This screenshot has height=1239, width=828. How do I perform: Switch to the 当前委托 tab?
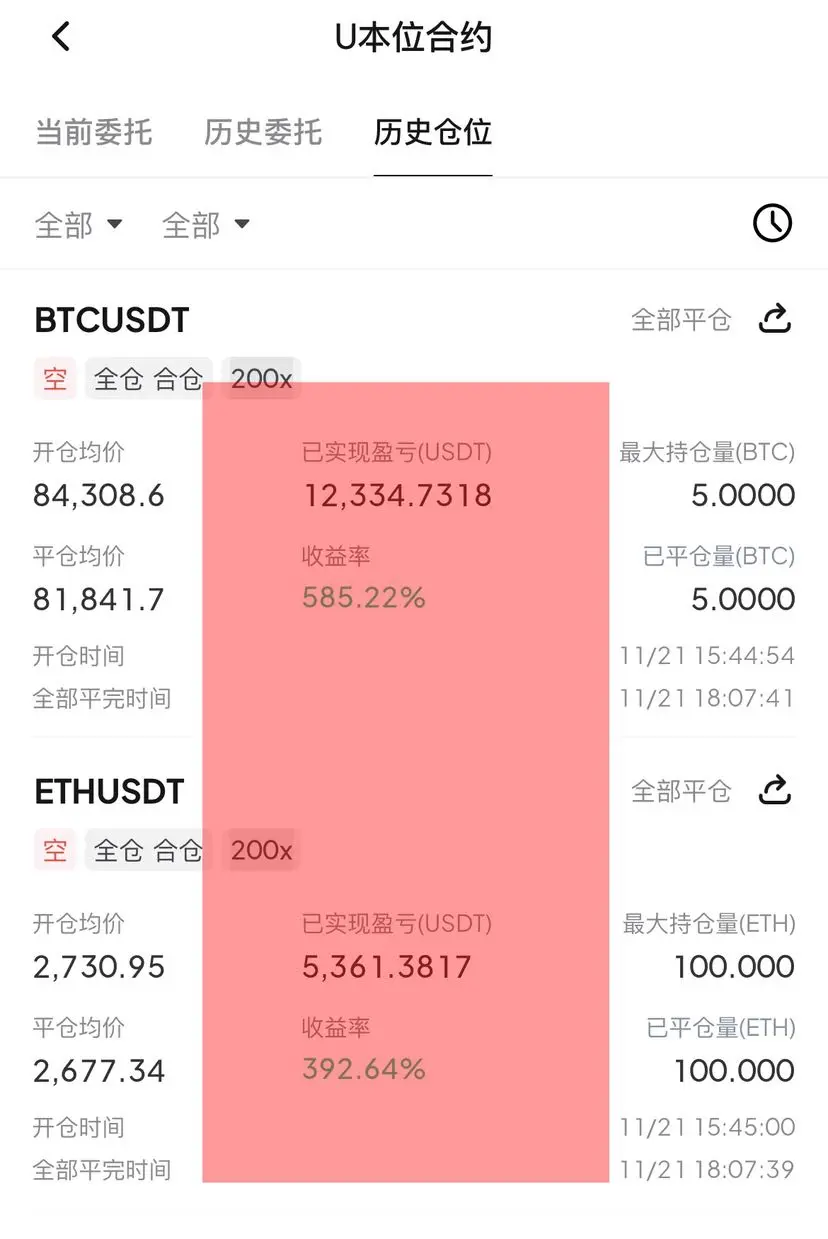coord(94,132)
